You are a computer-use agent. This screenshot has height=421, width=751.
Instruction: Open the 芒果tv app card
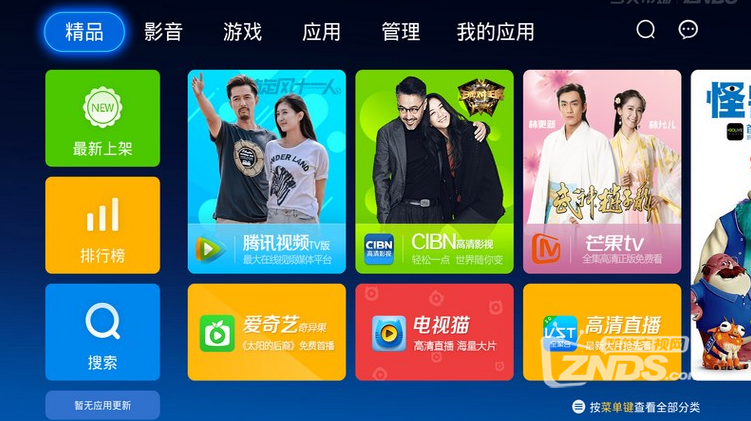[x=601, y=171]
